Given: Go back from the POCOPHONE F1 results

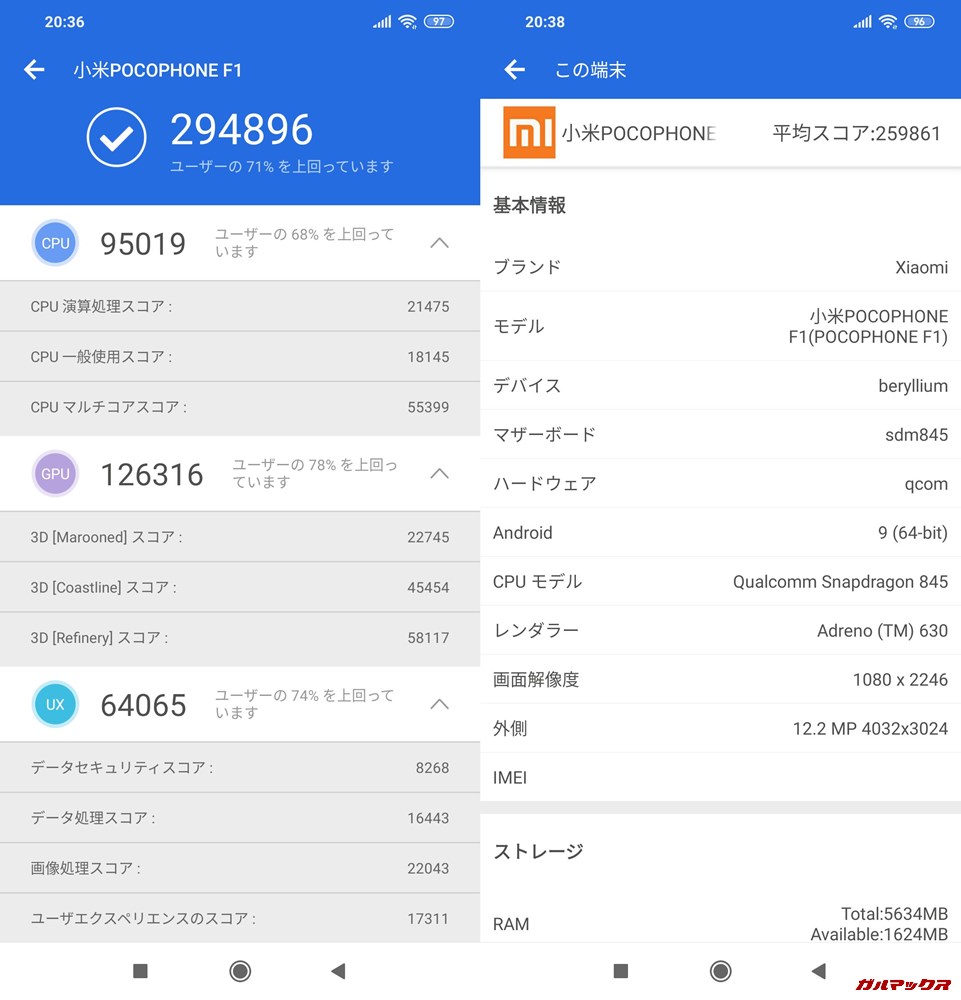Looking at the screenshot, I should (33, 69).
